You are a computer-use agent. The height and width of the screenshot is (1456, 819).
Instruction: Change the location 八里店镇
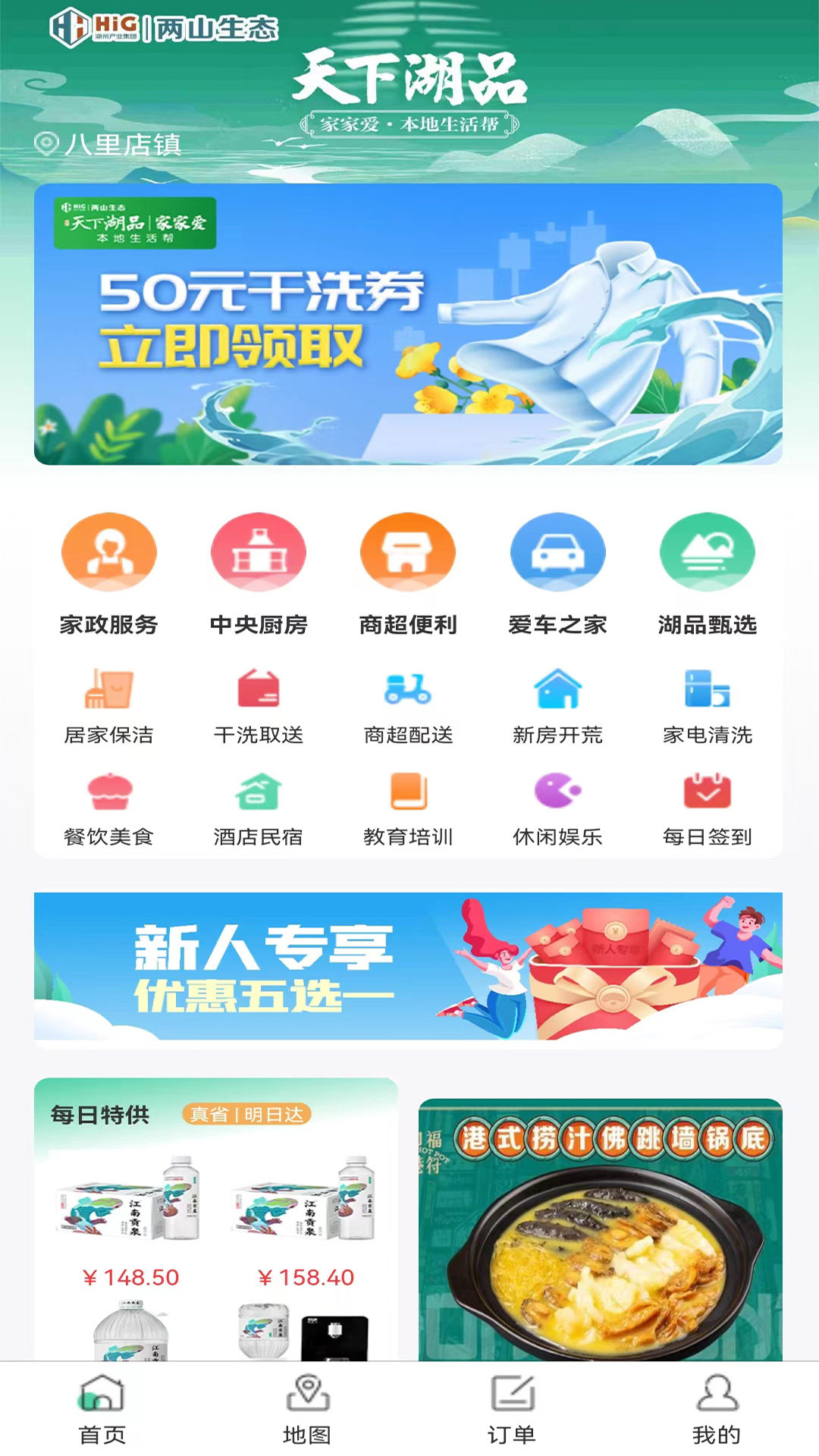[x=108, y=144]
